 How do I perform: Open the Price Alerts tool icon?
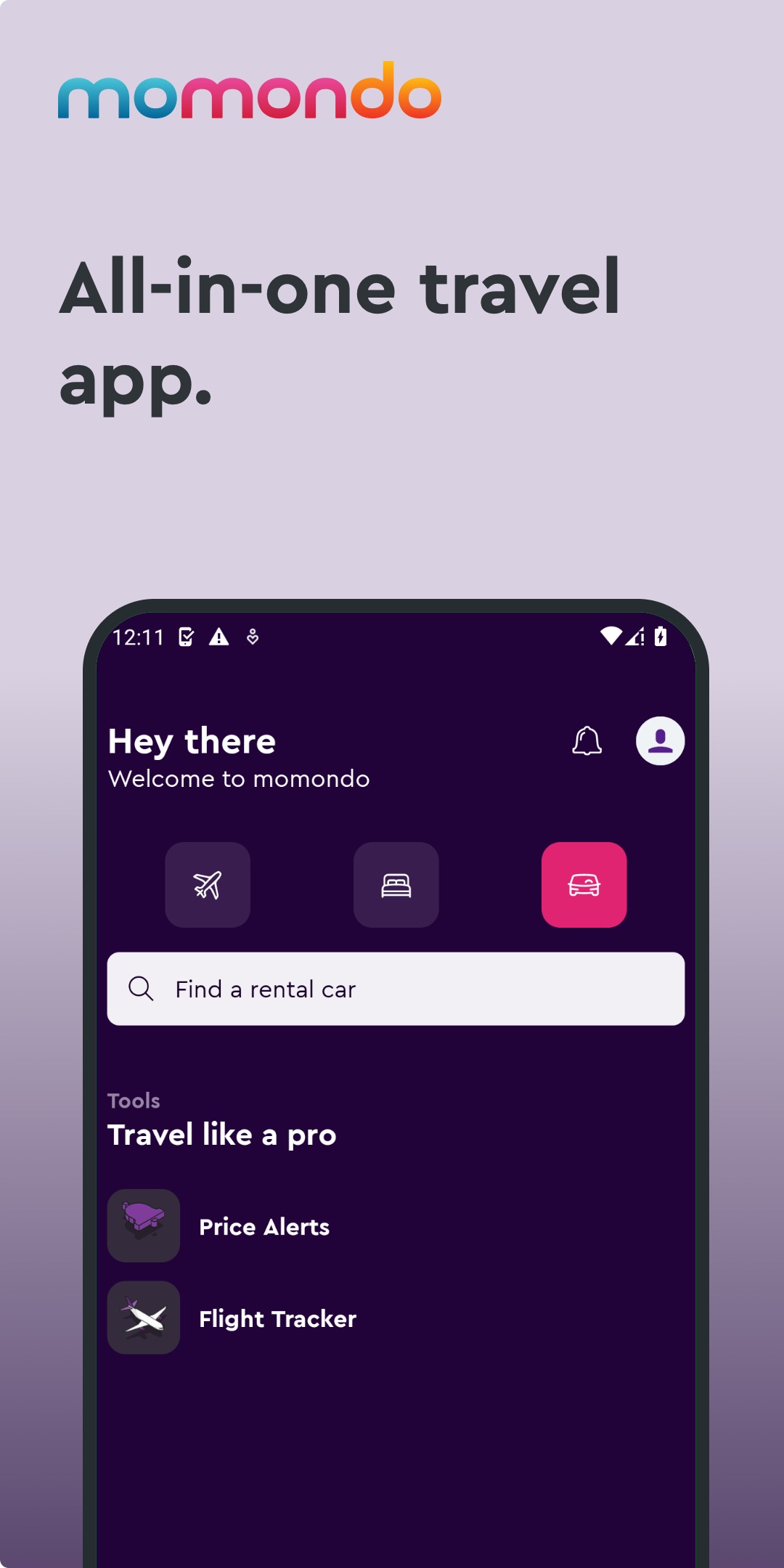[x=143, y=1225]
